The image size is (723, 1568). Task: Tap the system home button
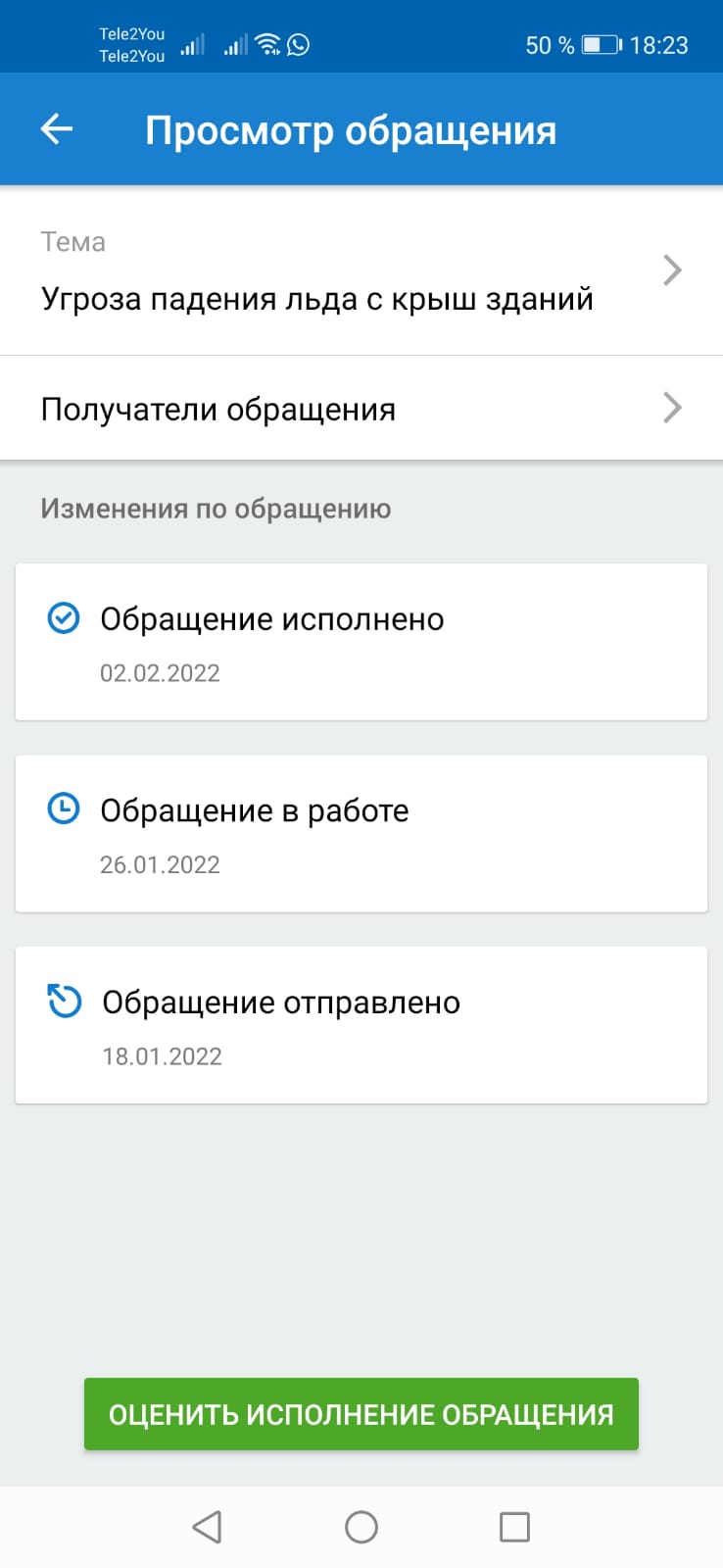tap(361, 1527)
